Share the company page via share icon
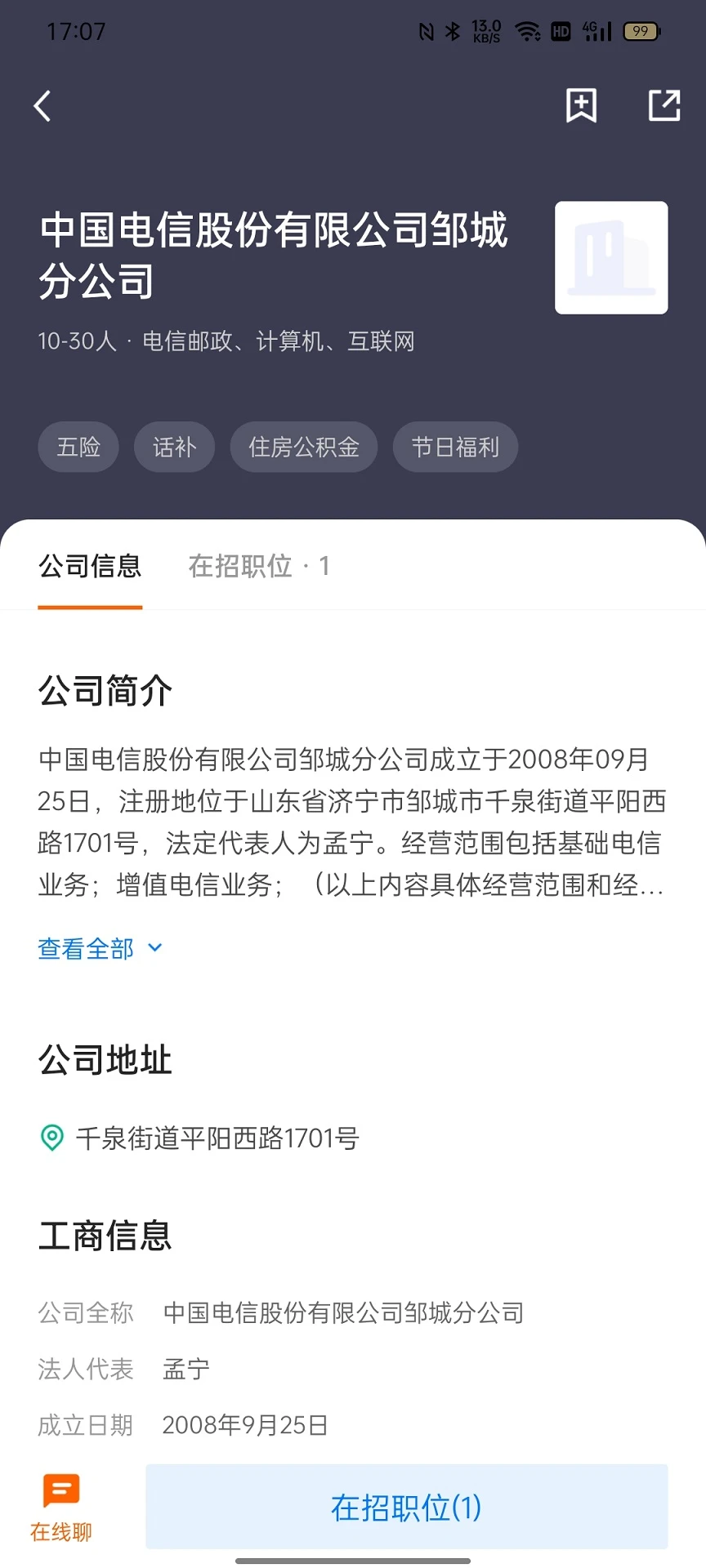The image size is (706, 1568). click(664, 105)
